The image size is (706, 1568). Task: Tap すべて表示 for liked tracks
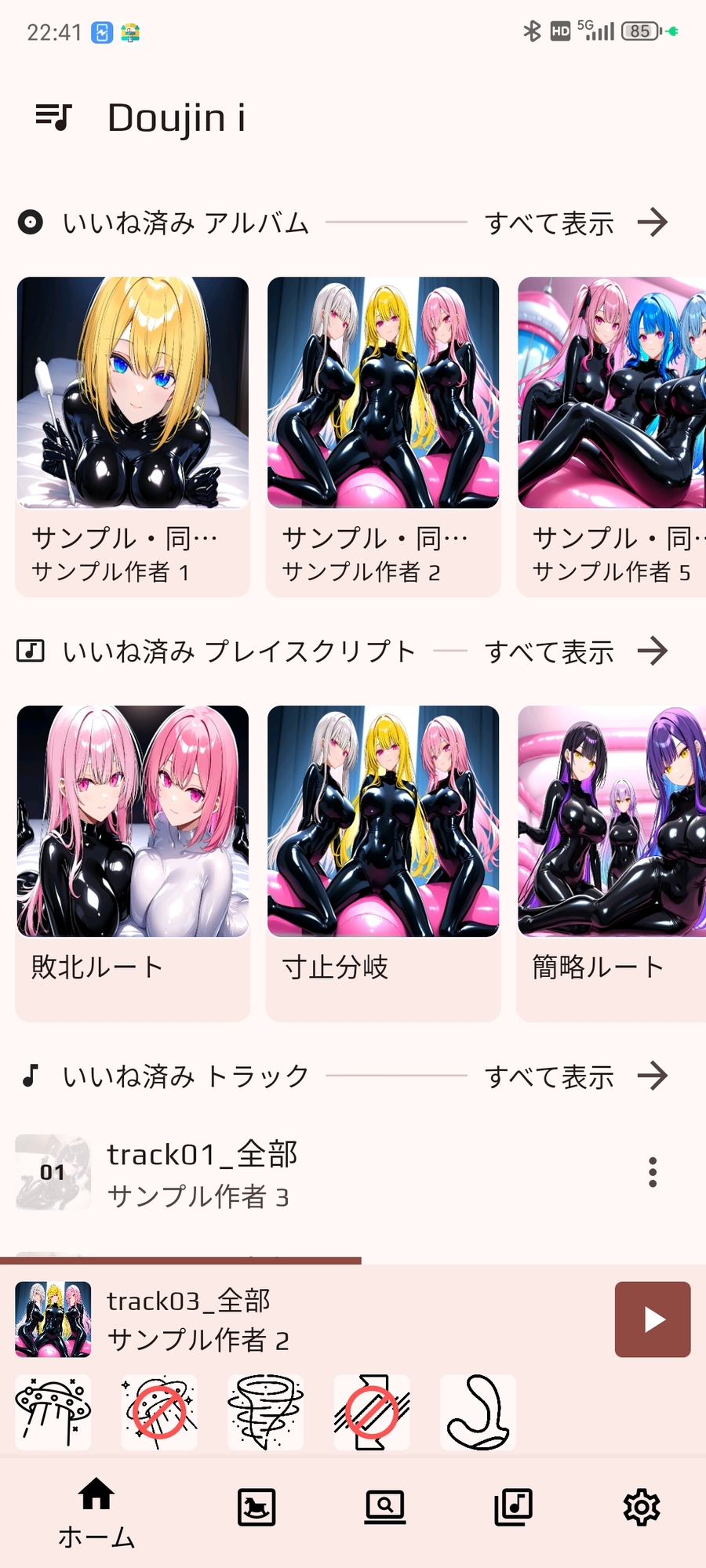[550, 1076]
